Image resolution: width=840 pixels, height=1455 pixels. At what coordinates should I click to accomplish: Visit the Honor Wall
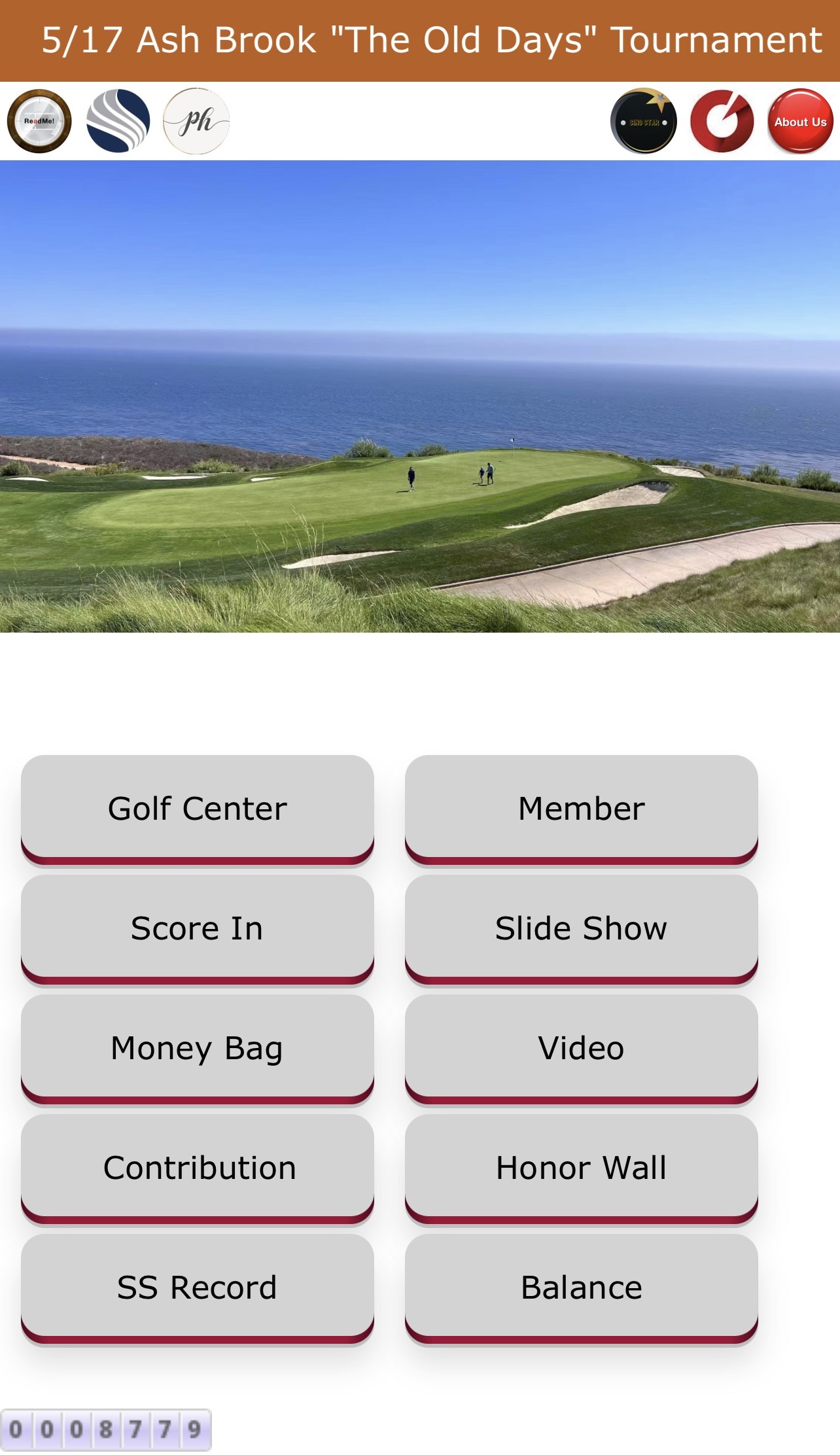[x=581, y=1168]
